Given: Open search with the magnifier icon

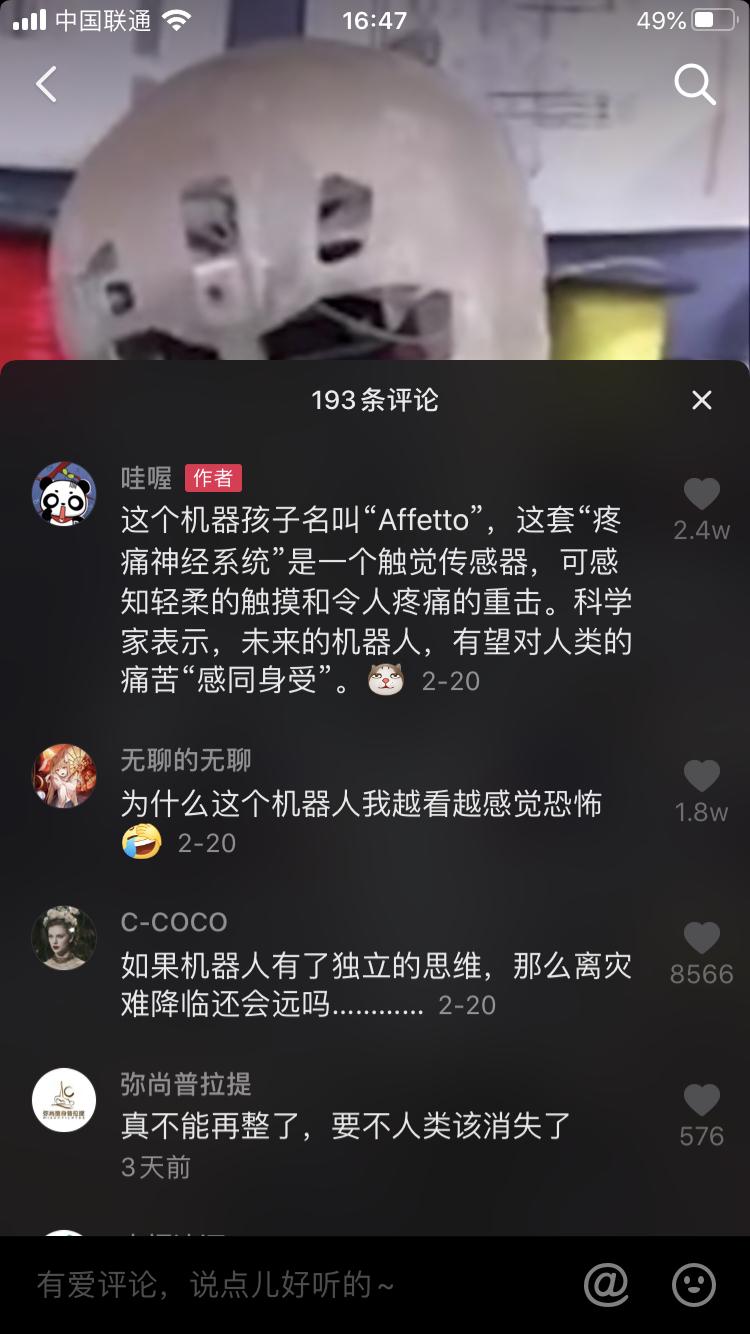Looking at the screenshot, I should point(694,85).
